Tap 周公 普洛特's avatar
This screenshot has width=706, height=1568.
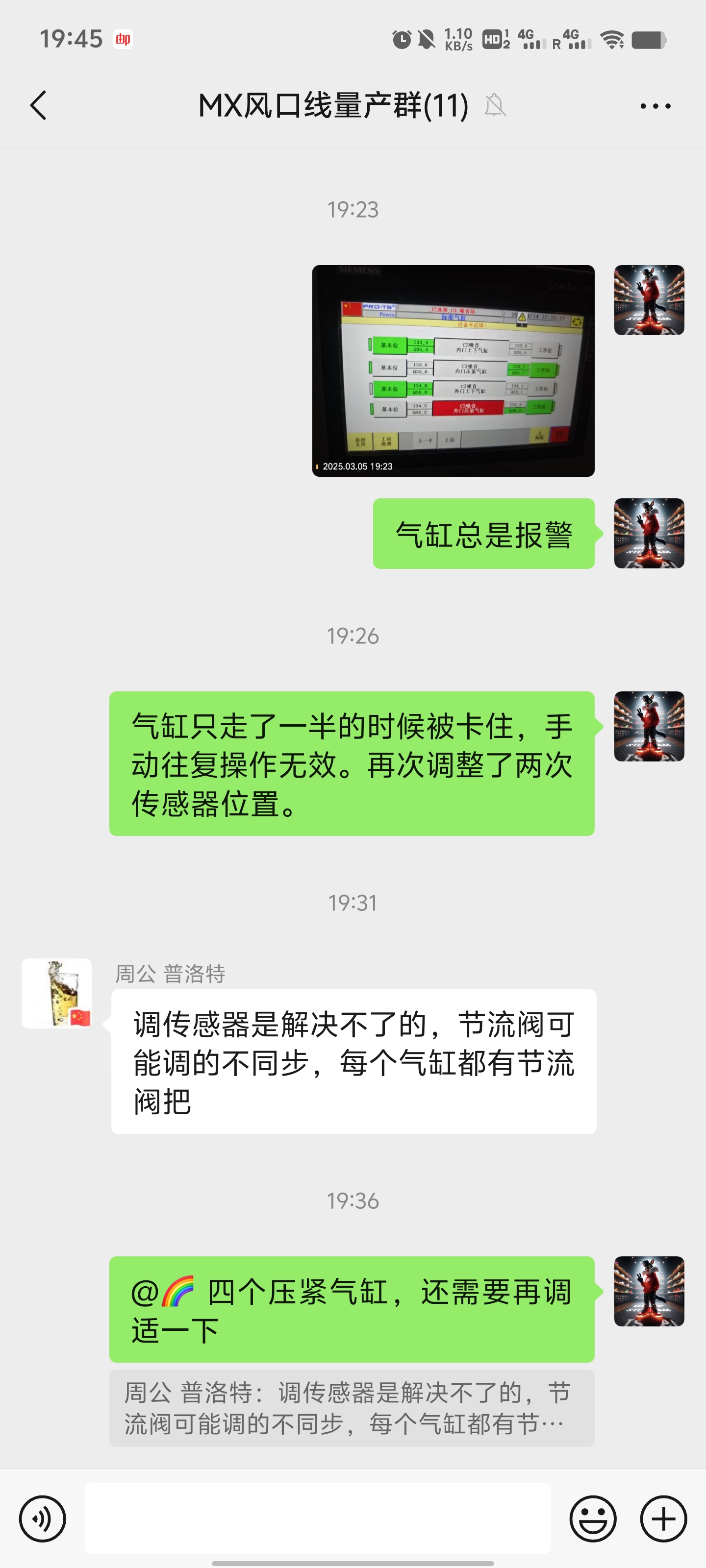pos(57,993)
